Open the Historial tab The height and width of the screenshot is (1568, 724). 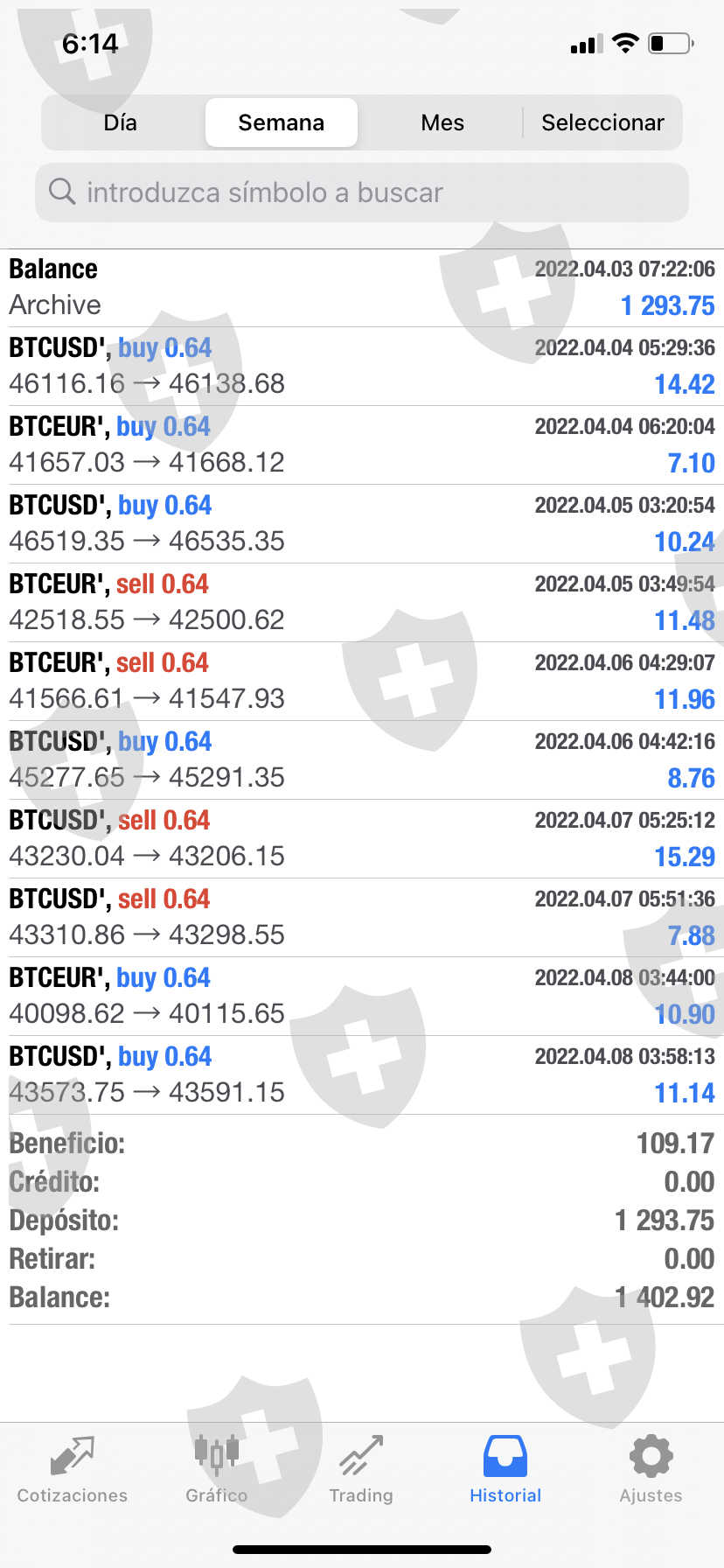tap(505, 1470)
